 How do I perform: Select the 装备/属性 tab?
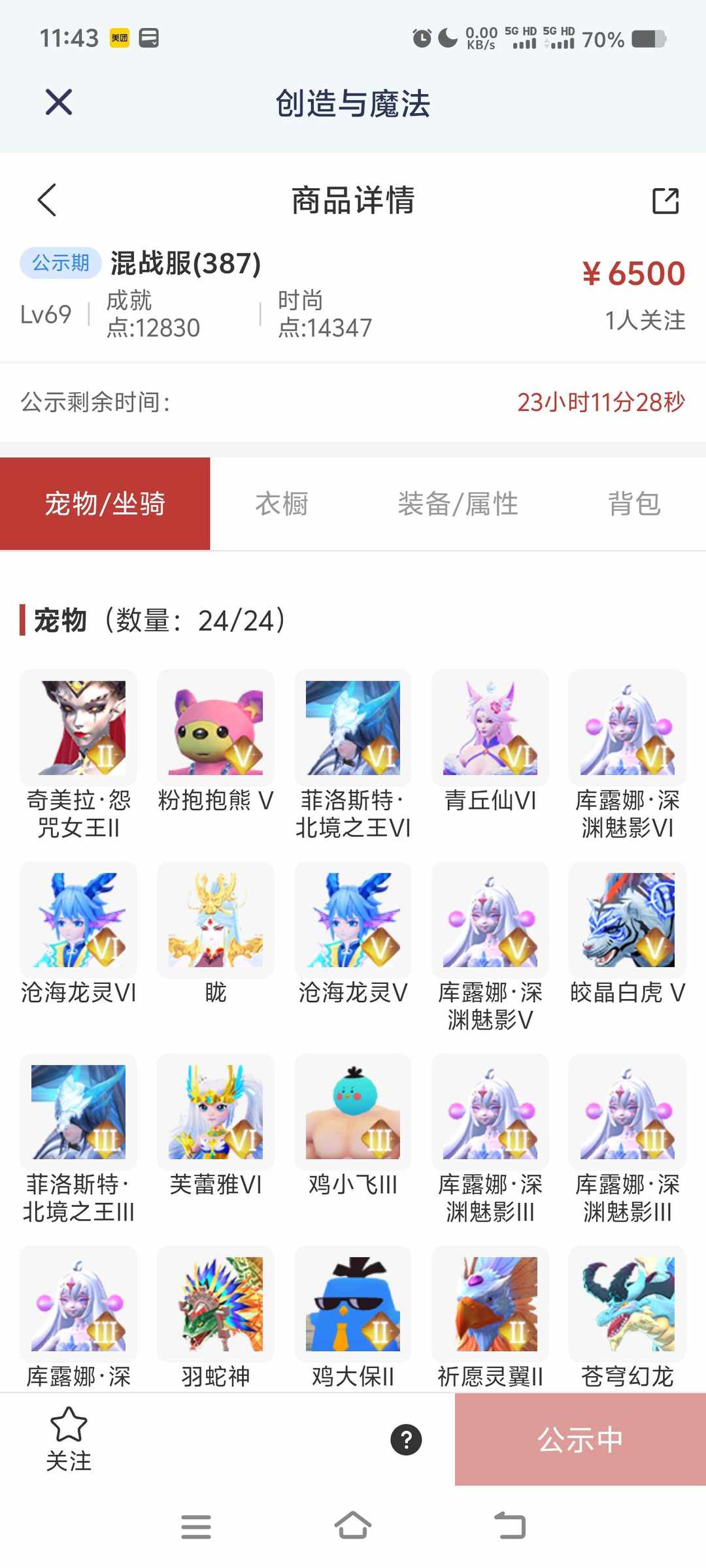pos(459,504)
